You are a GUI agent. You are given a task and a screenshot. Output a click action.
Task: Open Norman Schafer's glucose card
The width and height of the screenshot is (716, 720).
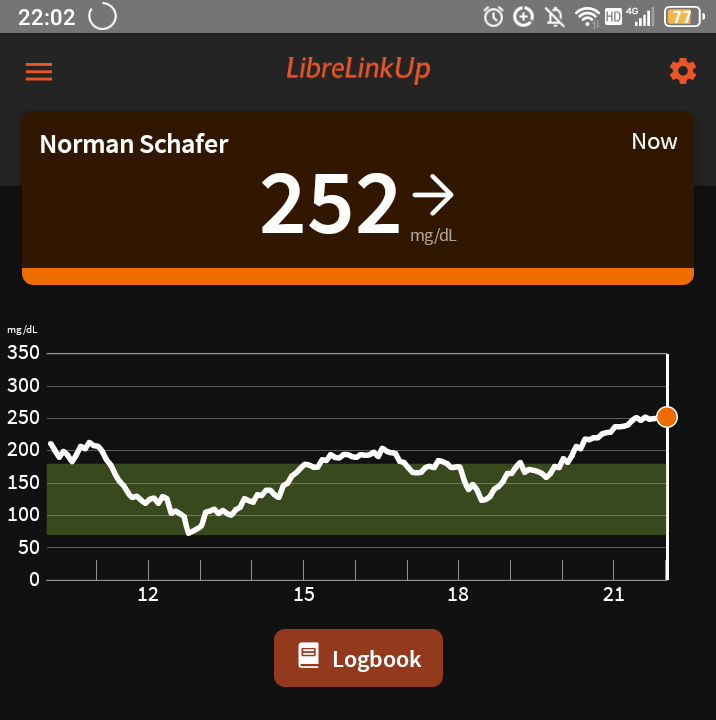pyautogui.click(x=357, y=197)
